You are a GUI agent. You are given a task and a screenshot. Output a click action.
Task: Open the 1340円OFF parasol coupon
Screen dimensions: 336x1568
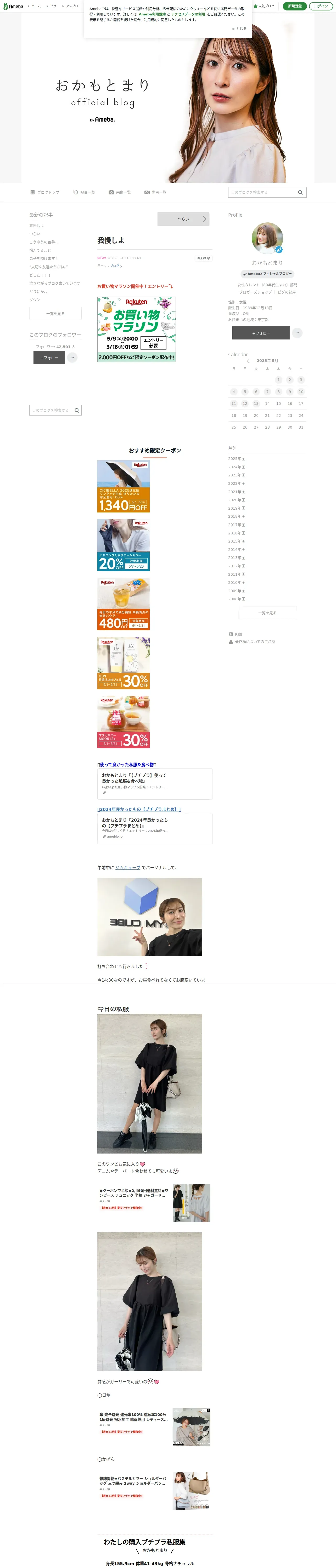coord(123,486)
